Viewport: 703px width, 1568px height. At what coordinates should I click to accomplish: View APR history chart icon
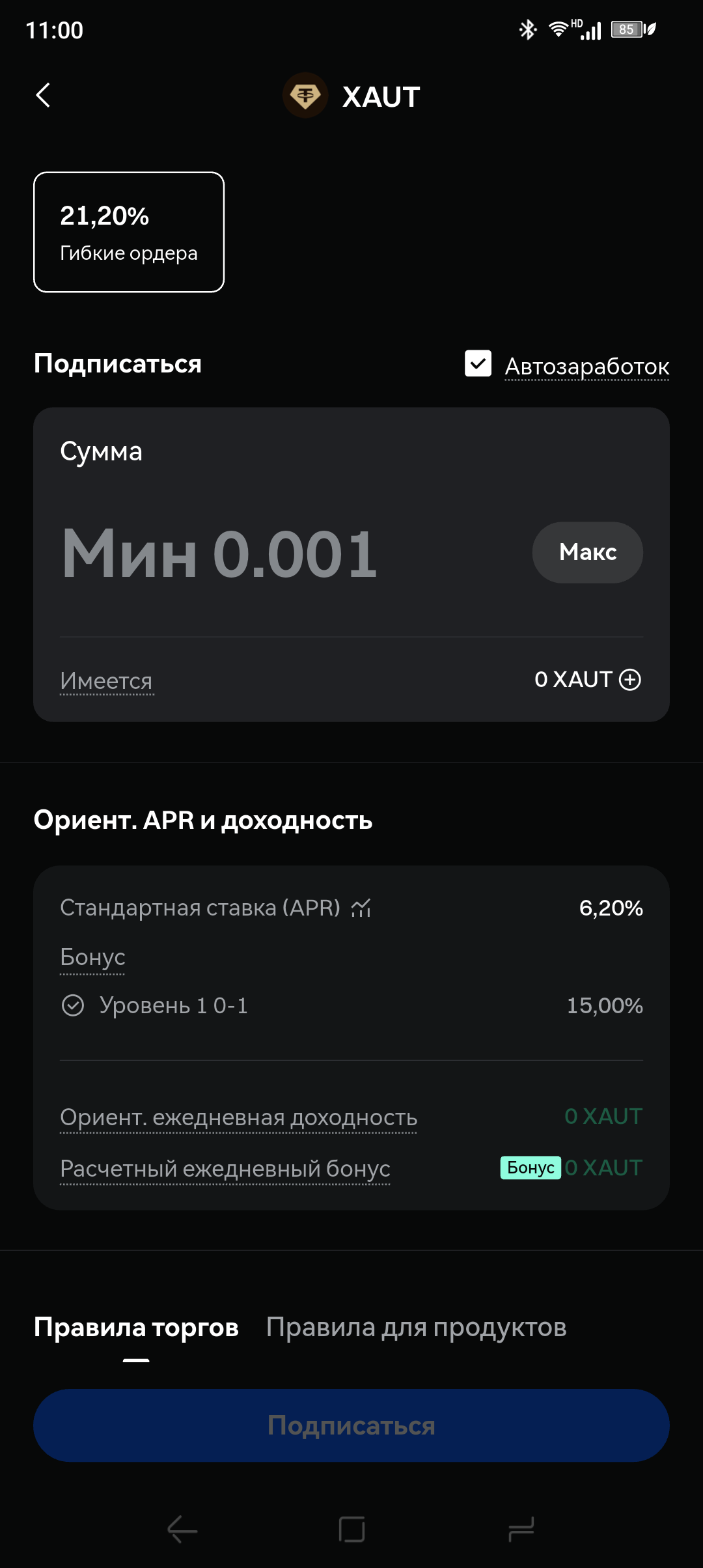[361, 908]
